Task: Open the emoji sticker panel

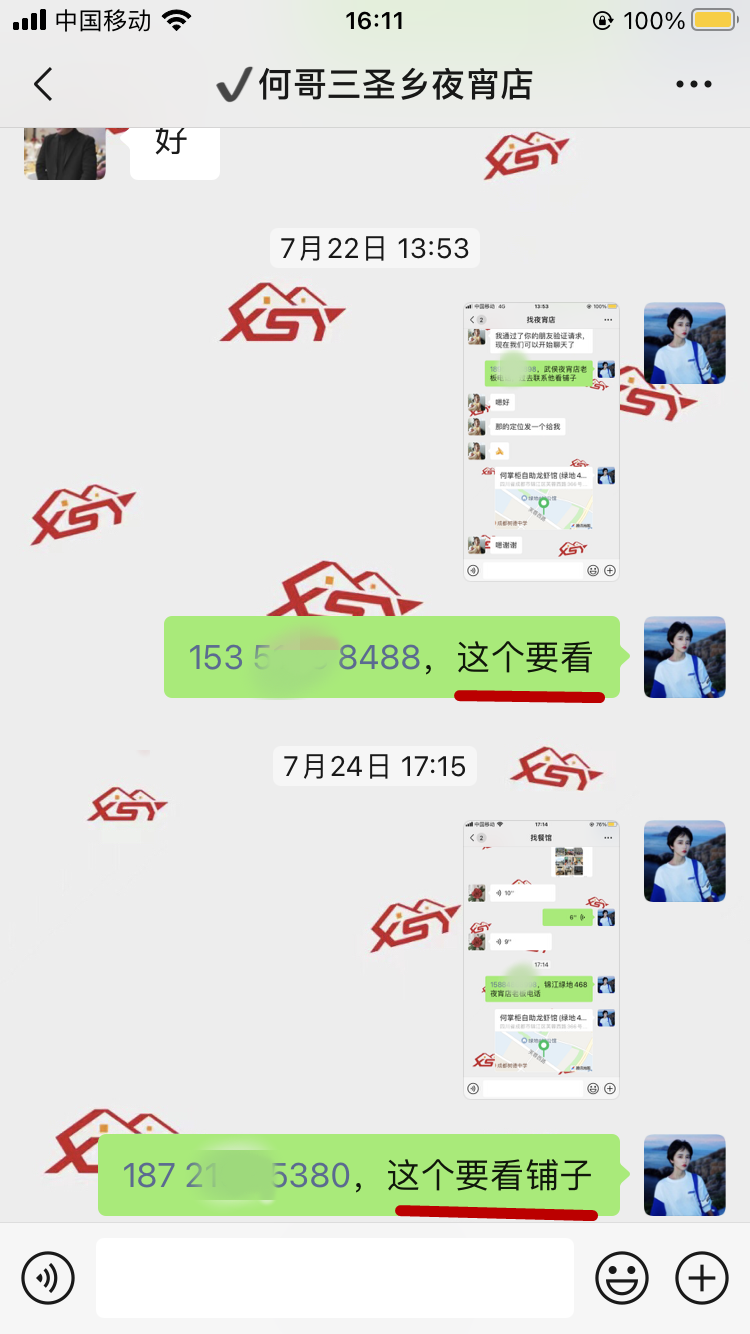Action: 622,1278
